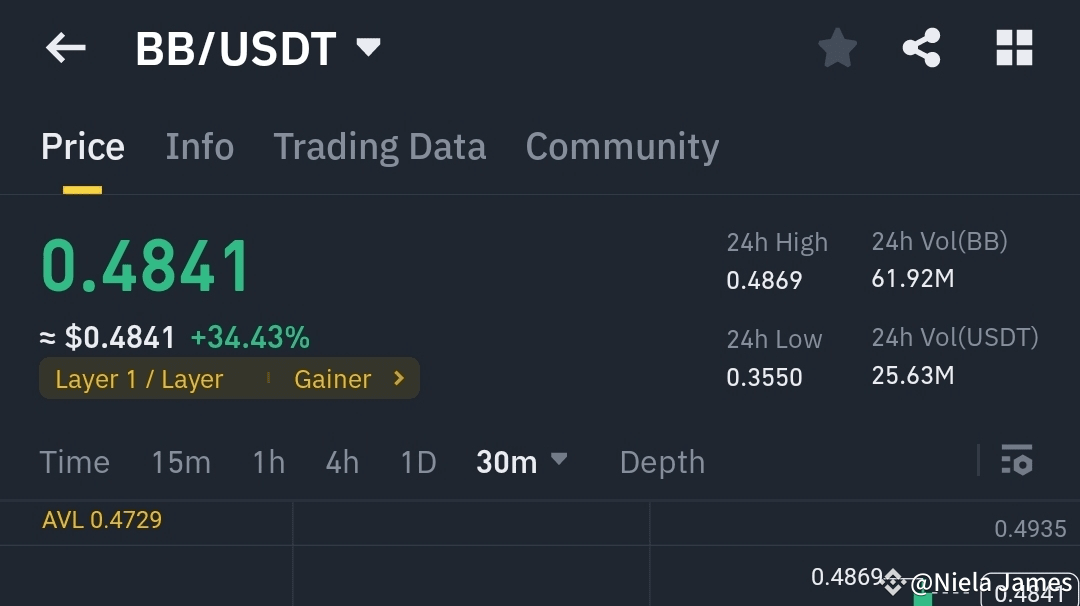Set chart interval to 15m
Viewport: 1080px width, 606px height.
[181, 462]
